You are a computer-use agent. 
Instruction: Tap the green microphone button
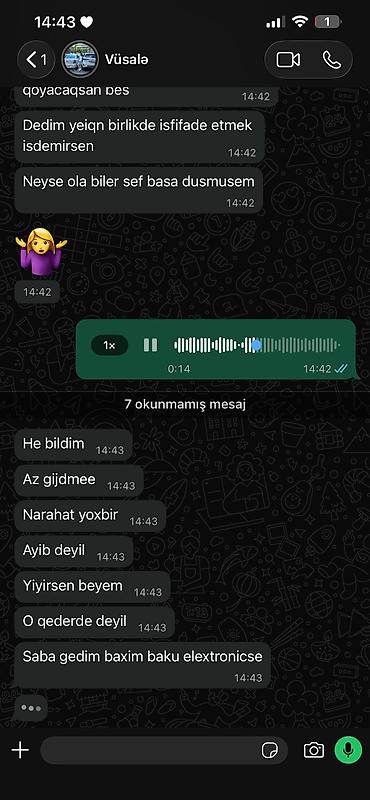coord(348,749)
